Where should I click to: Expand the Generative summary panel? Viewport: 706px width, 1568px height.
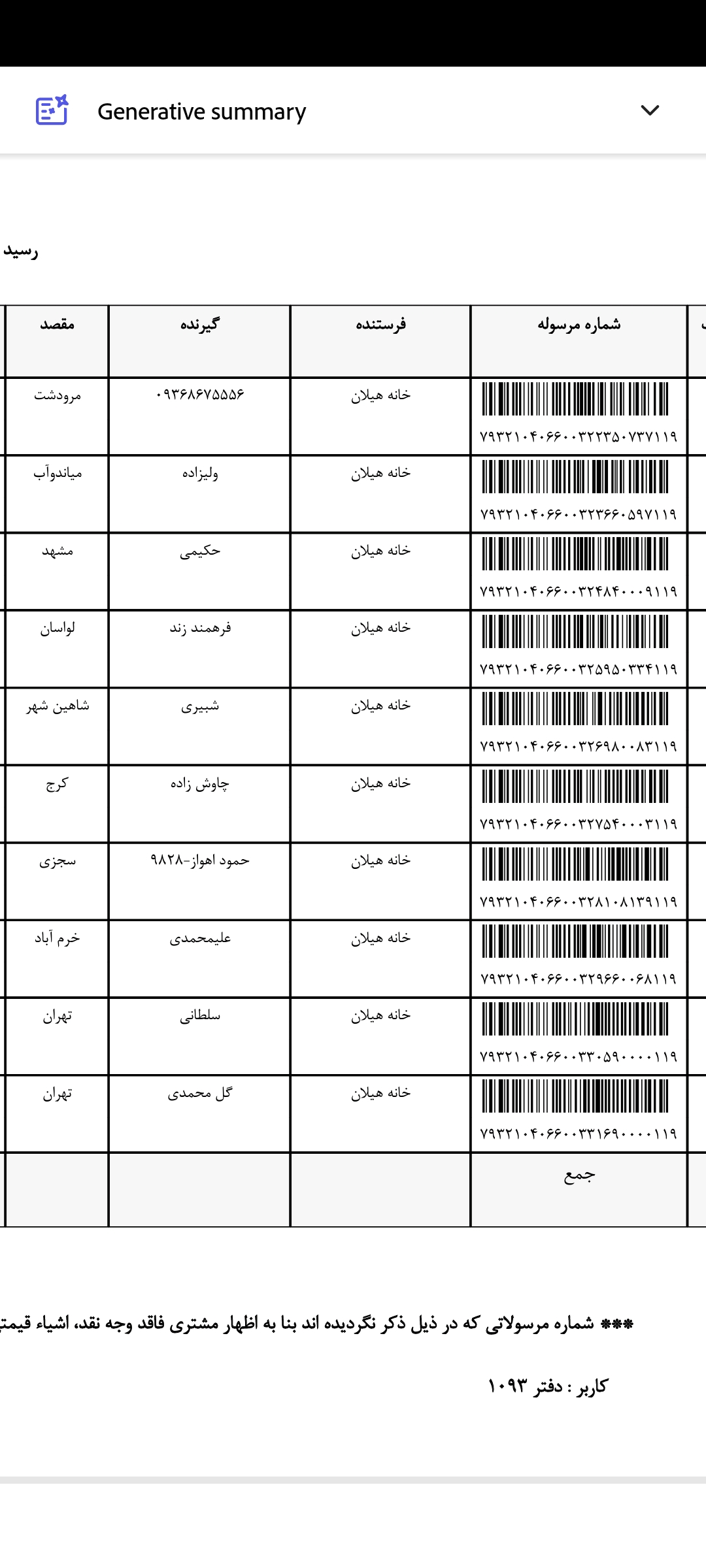pyautogui.click(x=649, y=110)
